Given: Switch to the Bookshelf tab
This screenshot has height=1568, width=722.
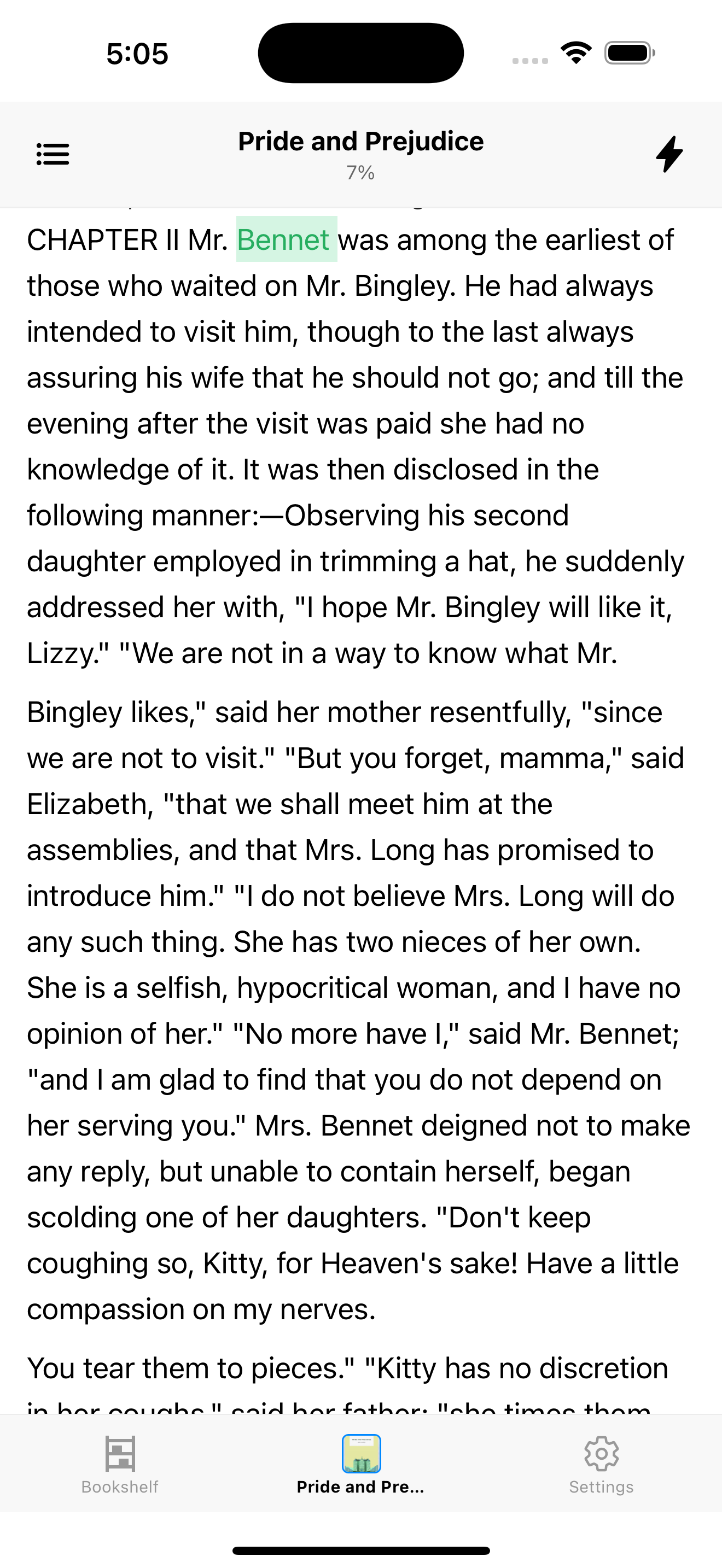Looking at the screenshot, I should (x=120, y=1464).
